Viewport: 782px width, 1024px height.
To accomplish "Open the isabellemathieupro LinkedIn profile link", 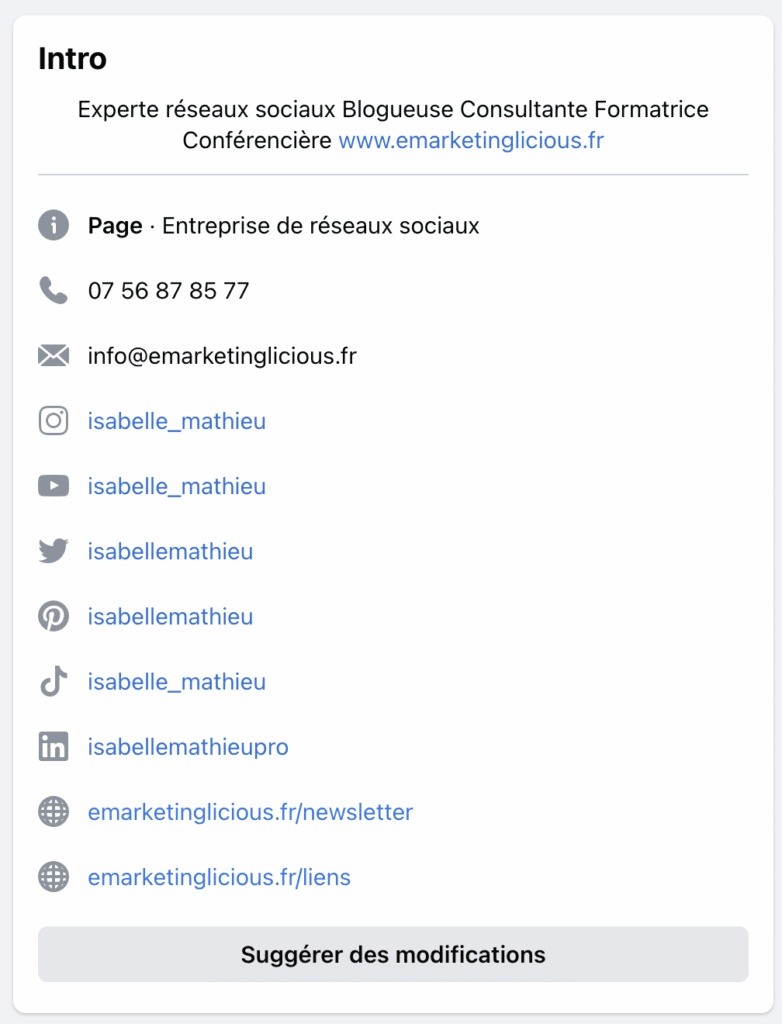I will pyautogui.click(x=188, y=746).
